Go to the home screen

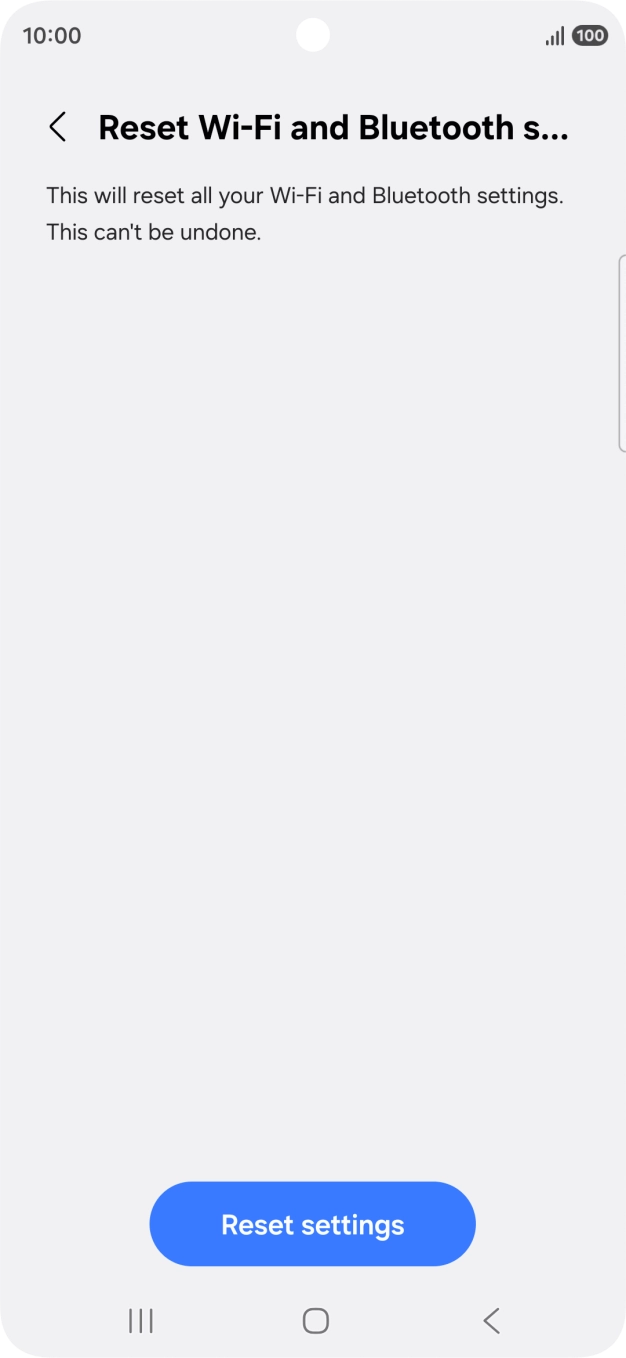coord(315,1321)
